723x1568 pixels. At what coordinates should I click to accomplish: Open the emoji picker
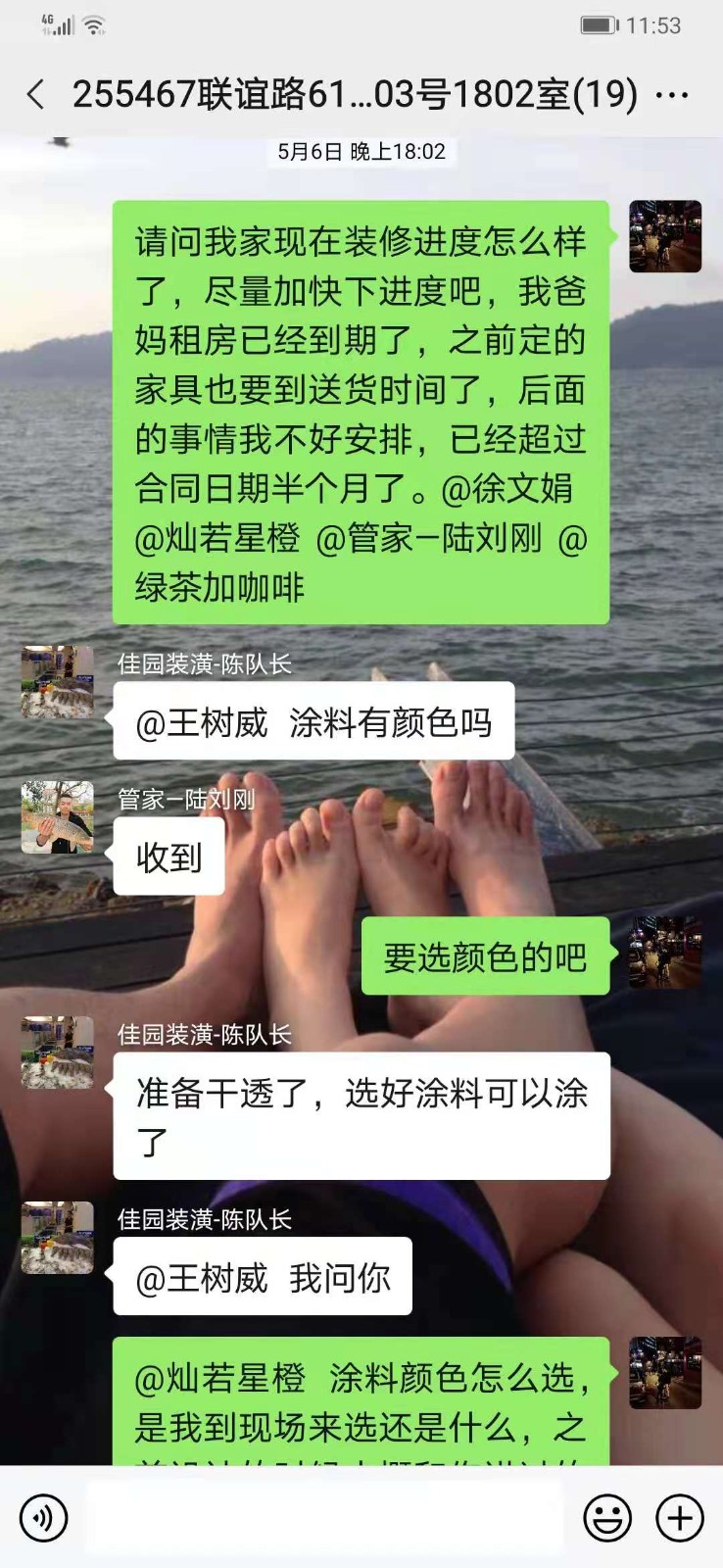[607, 1518]
